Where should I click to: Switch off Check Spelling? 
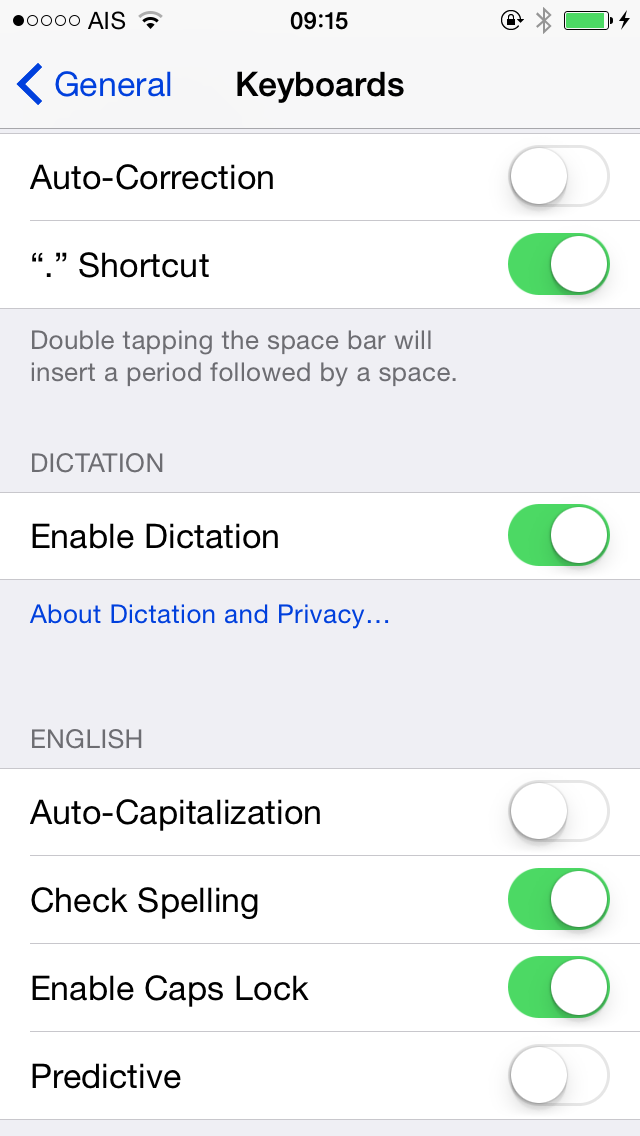tap(559, 900)
